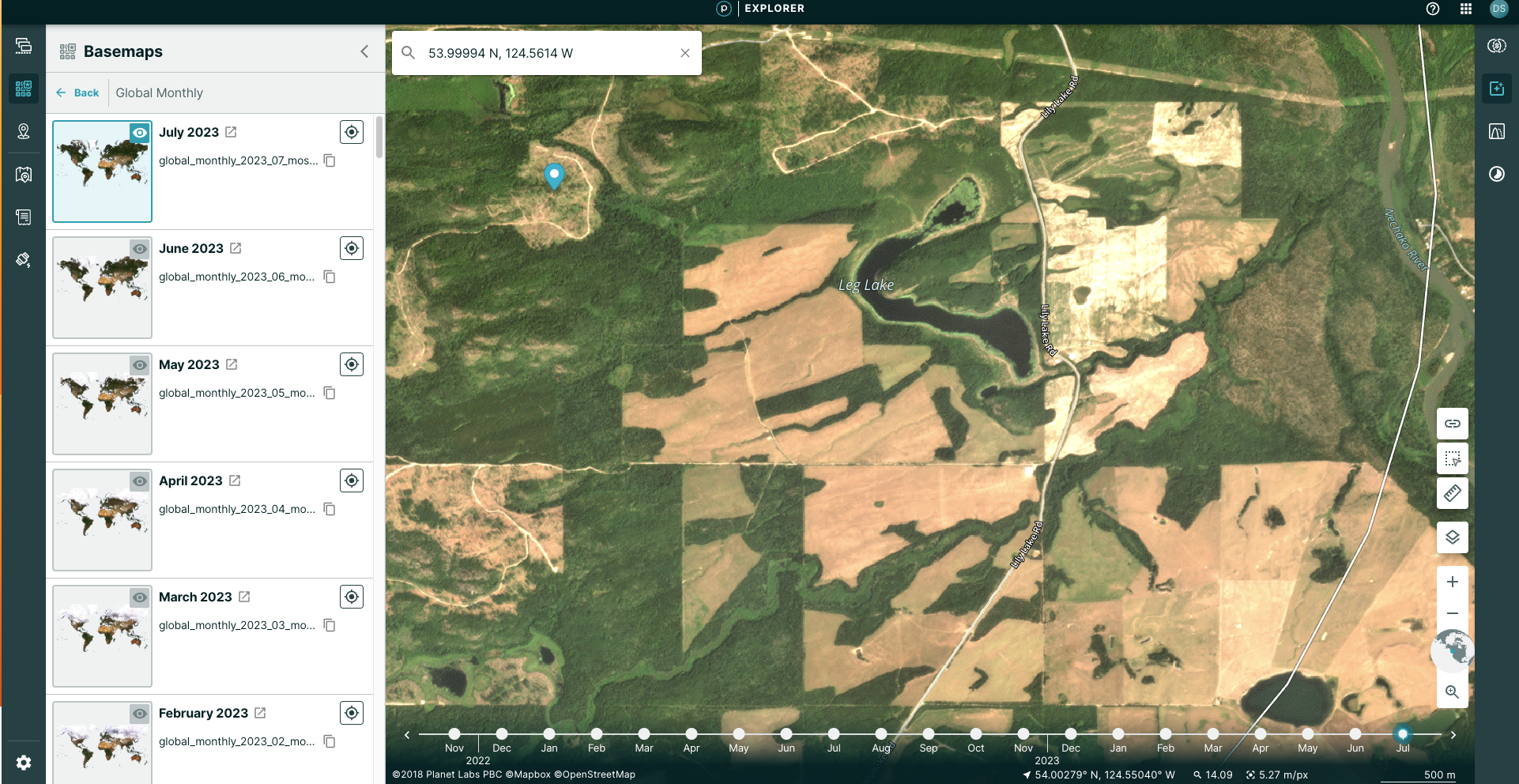
Task: Open the map layers button
Action: 1452,537
